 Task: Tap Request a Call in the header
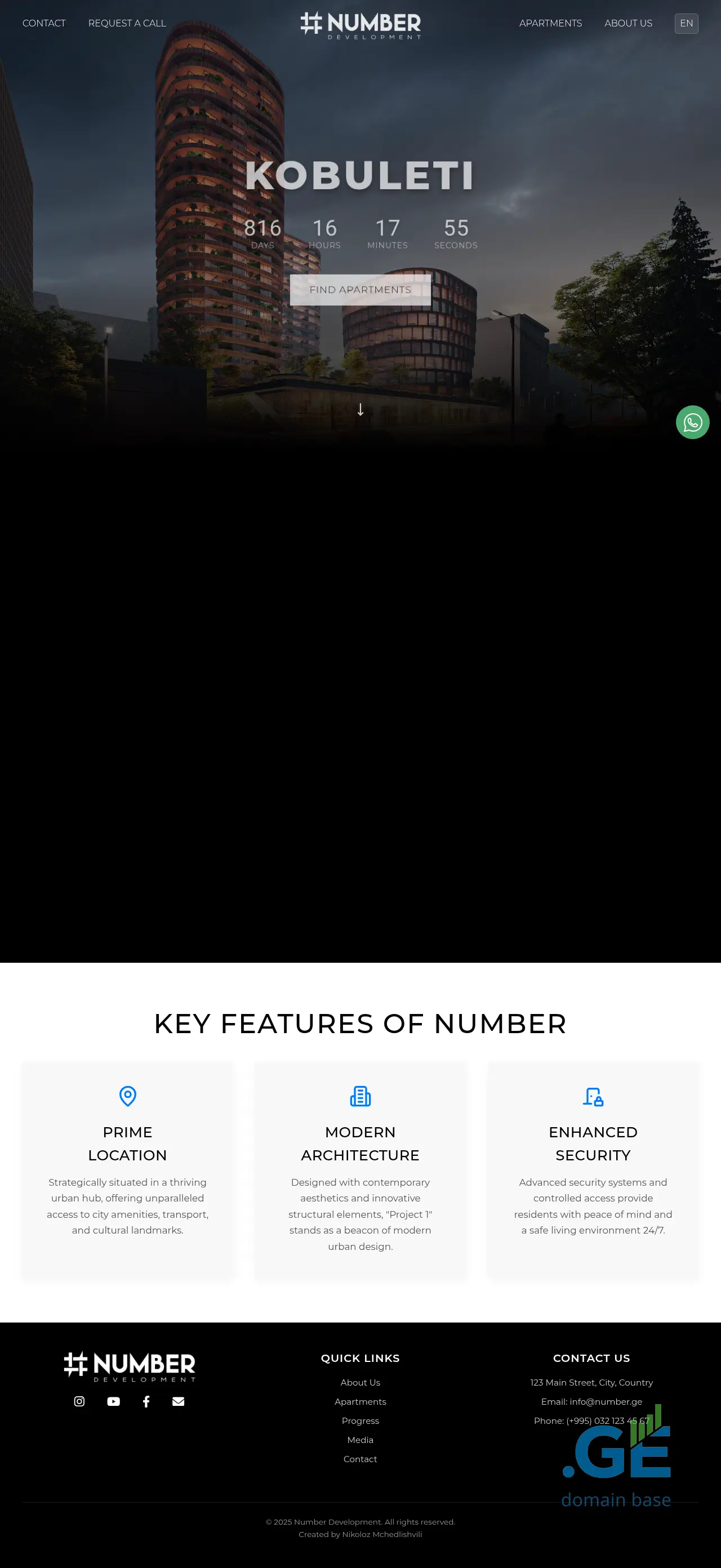[127, 23]
